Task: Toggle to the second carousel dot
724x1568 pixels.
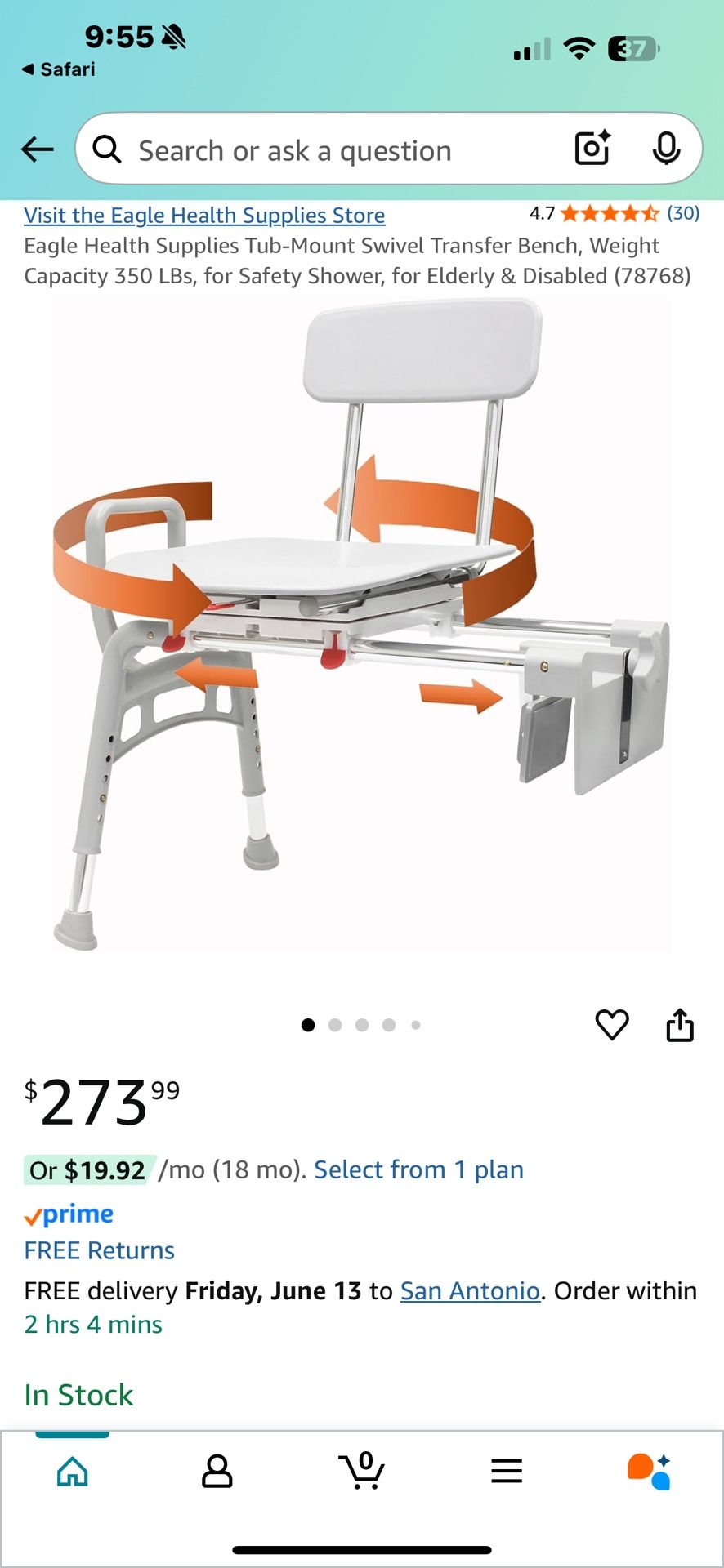Action: point(335,1025)
